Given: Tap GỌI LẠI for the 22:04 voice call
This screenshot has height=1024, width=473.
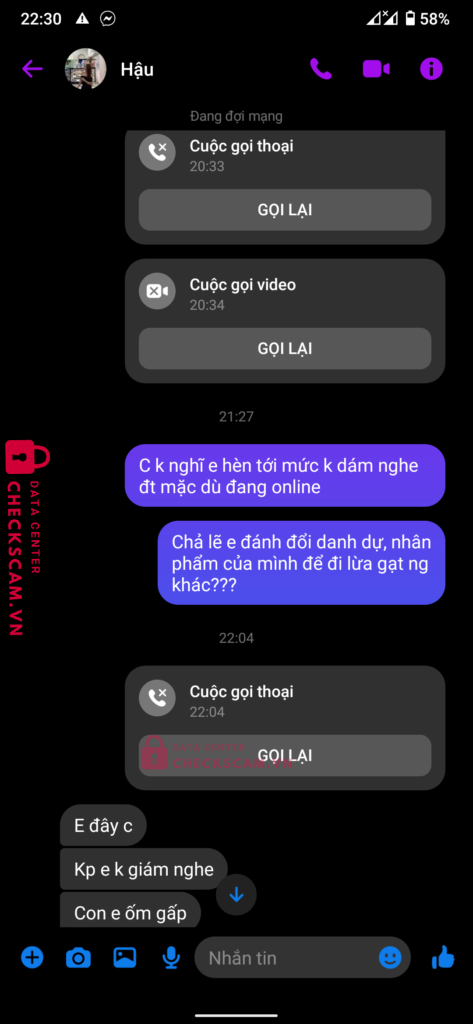Looking at the screenshot, I should [285, 756].
